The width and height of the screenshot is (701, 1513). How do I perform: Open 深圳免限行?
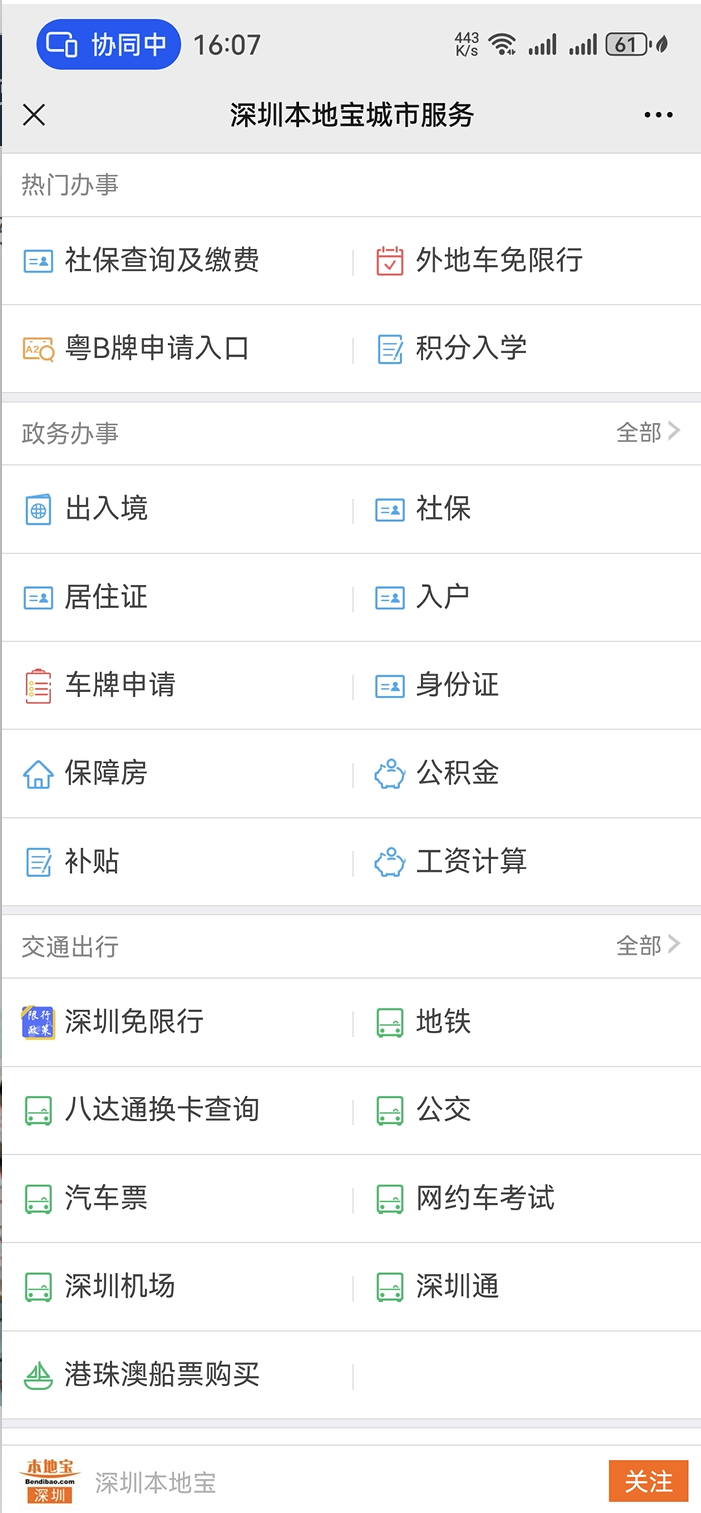pos(177,1022)
